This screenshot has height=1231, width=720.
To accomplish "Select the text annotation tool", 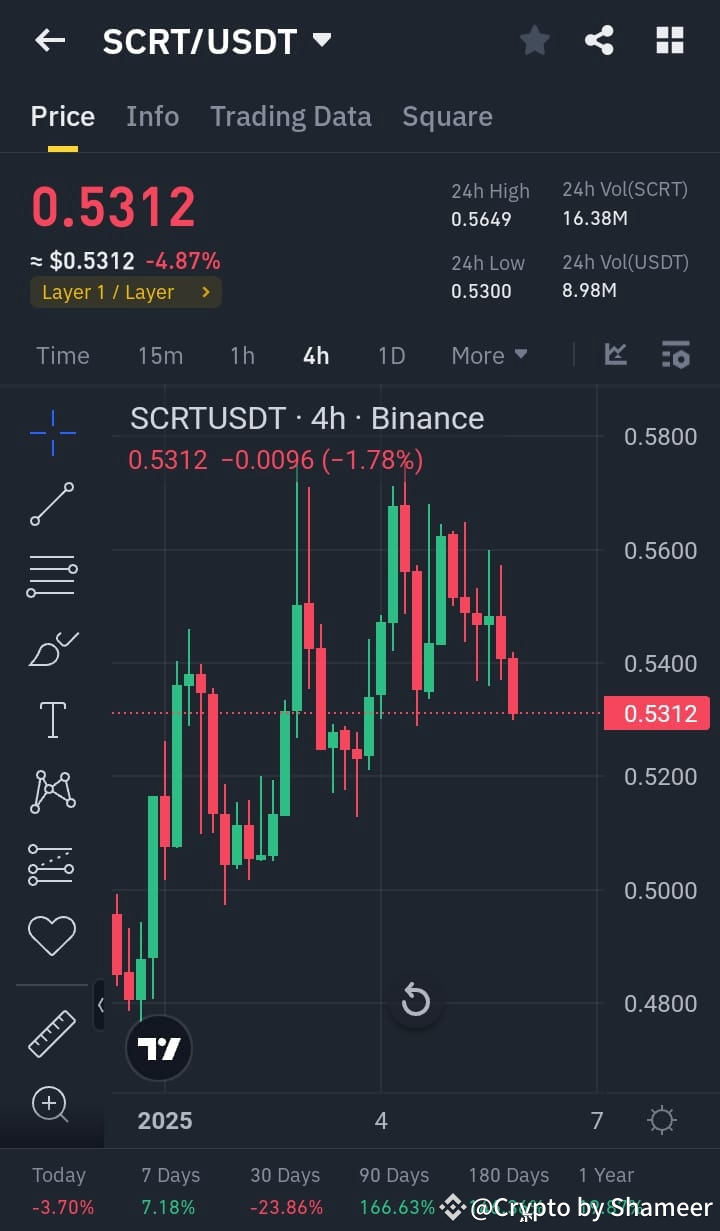I will pos(51,719).
